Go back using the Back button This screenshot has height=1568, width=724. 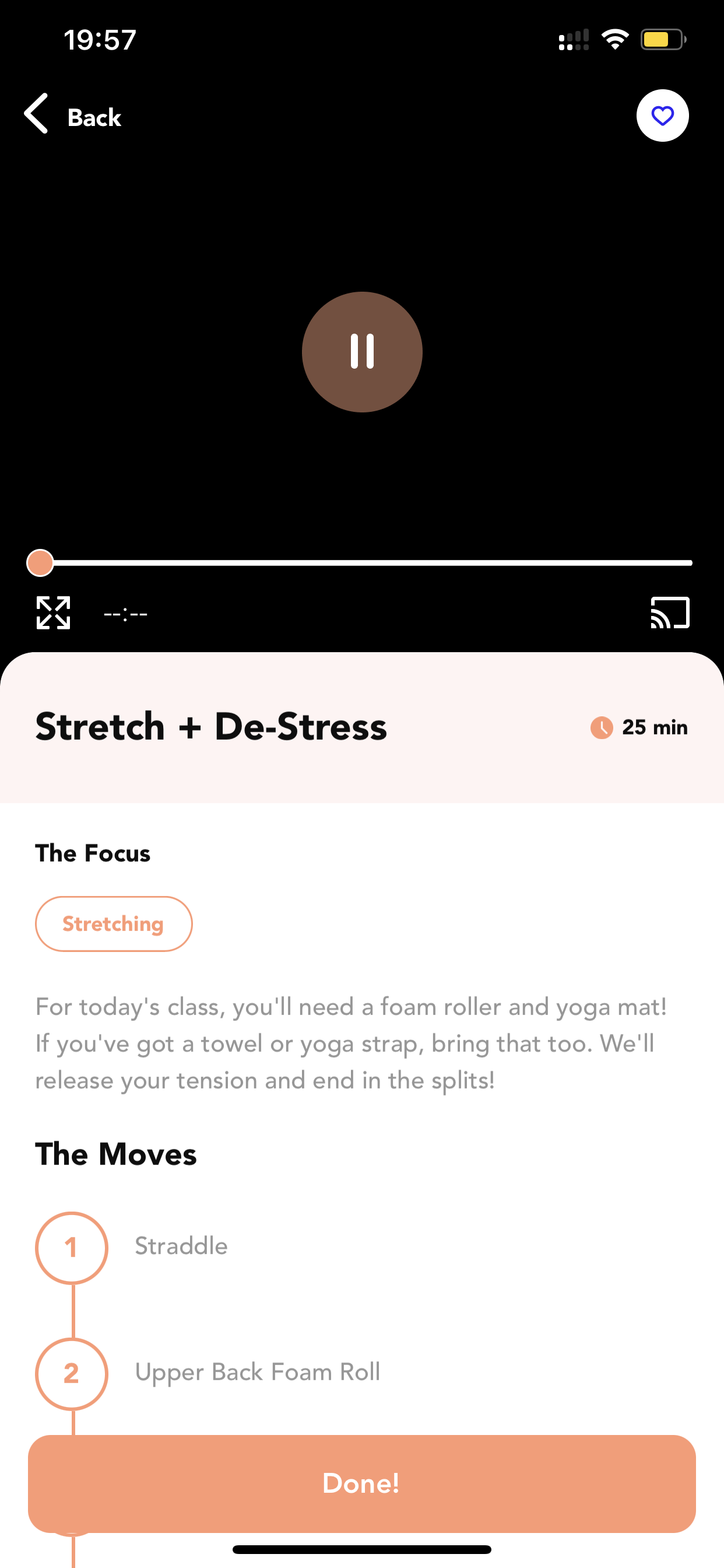click(x=72, y=116)
